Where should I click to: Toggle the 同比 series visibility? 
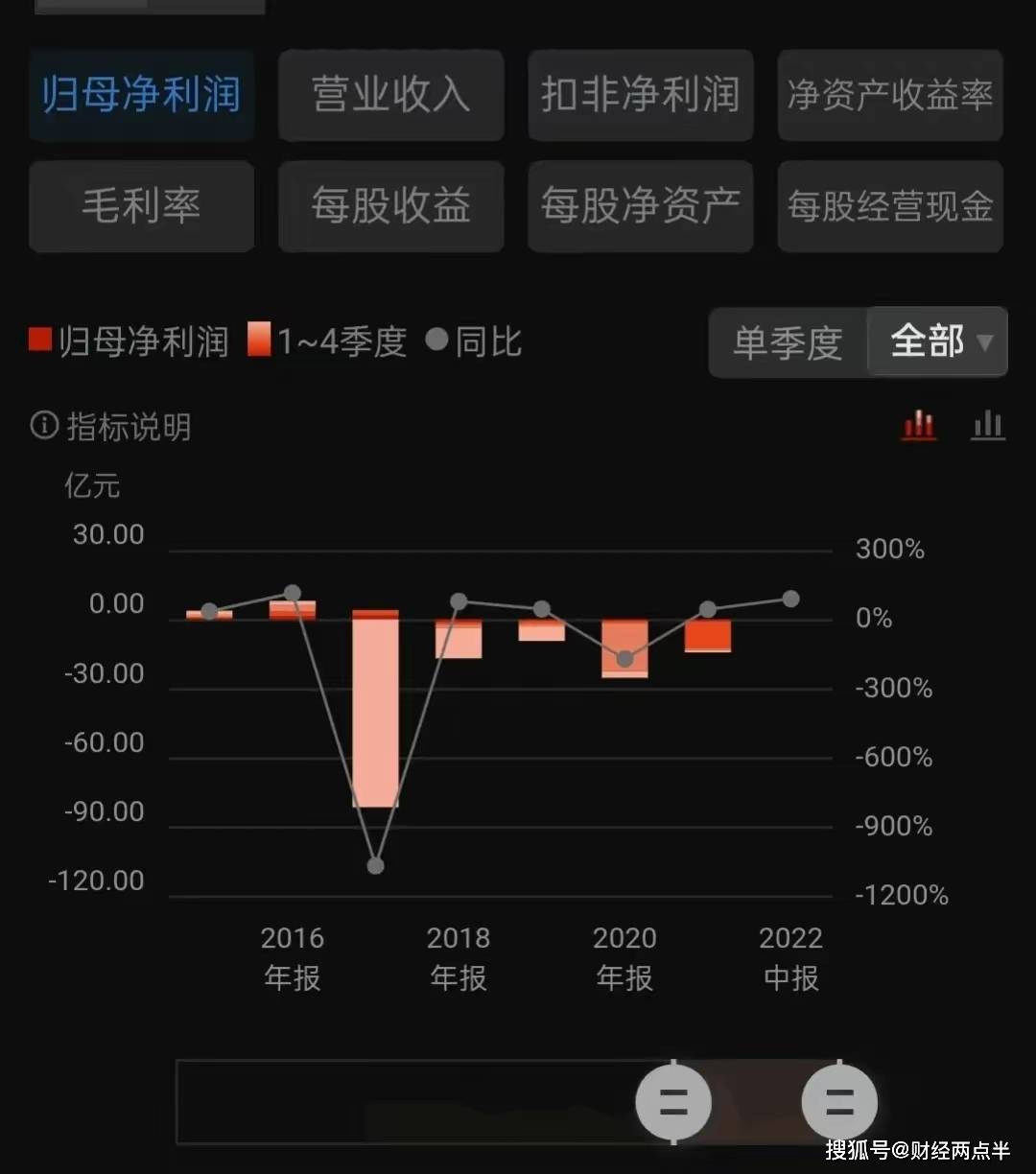(477, 340)
